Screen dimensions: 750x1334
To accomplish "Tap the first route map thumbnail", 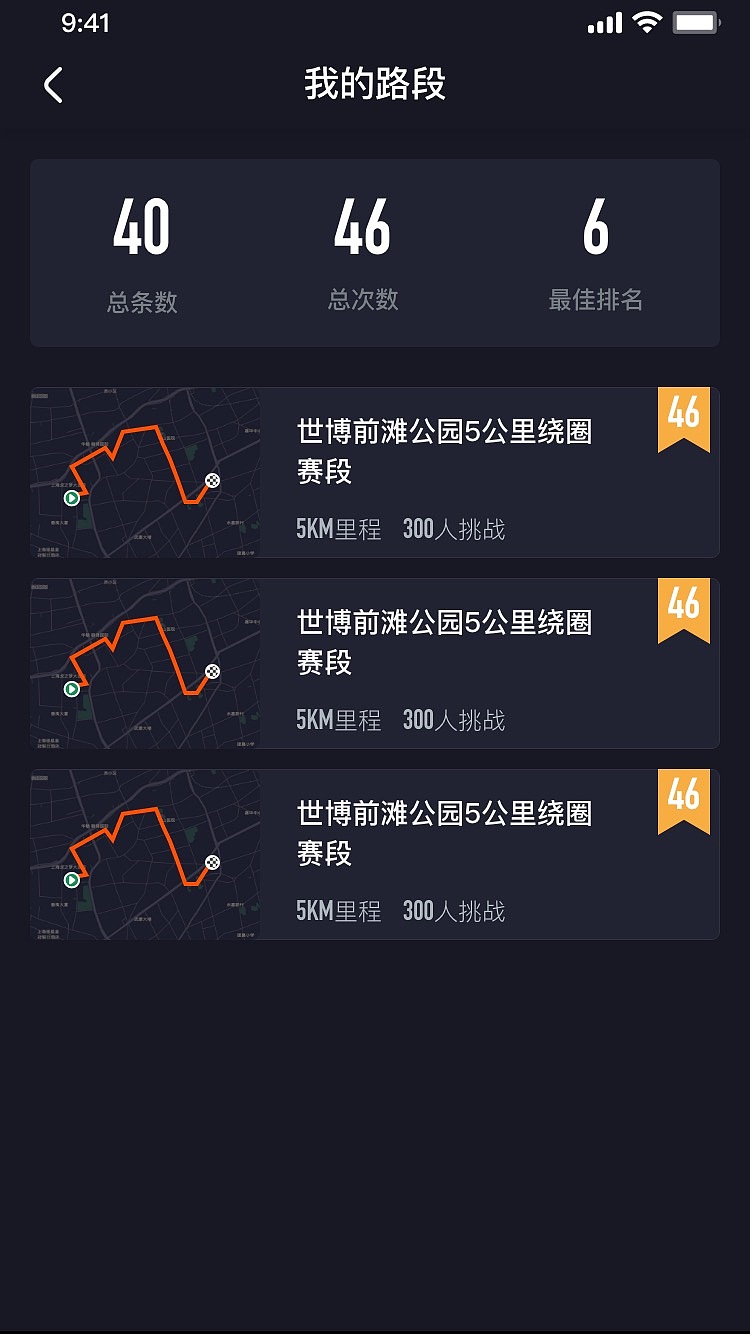I will coord(144,472).
